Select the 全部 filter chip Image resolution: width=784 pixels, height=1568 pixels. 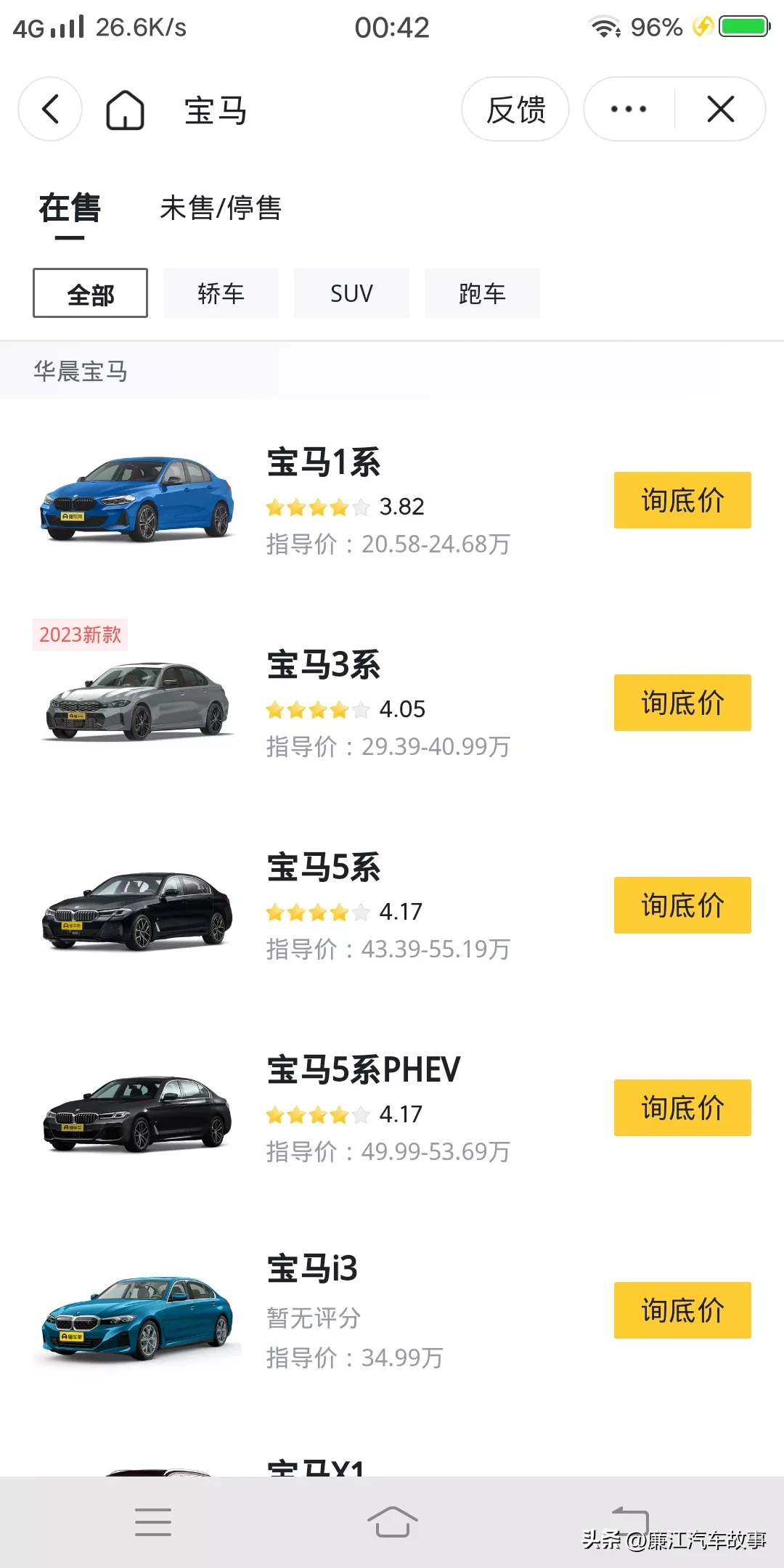point(91,293)
